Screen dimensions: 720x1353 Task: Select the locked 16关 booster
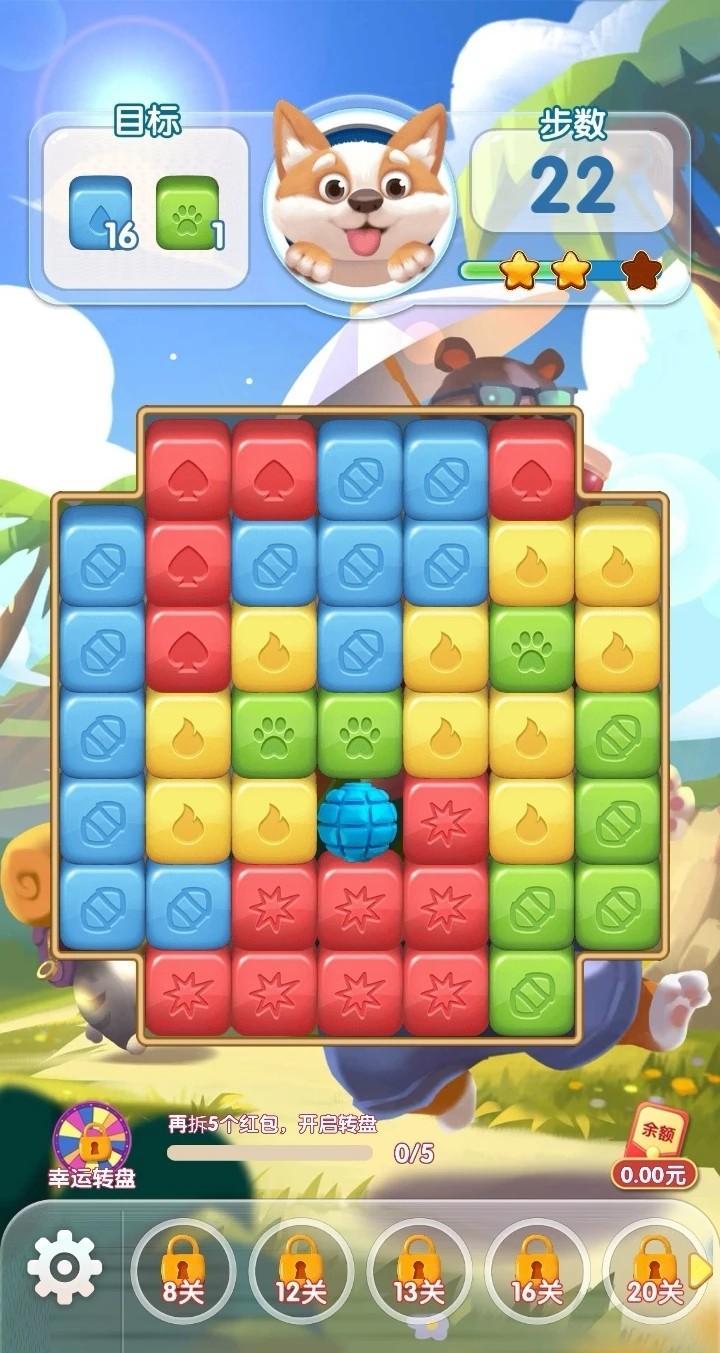tap(537, 1270)
